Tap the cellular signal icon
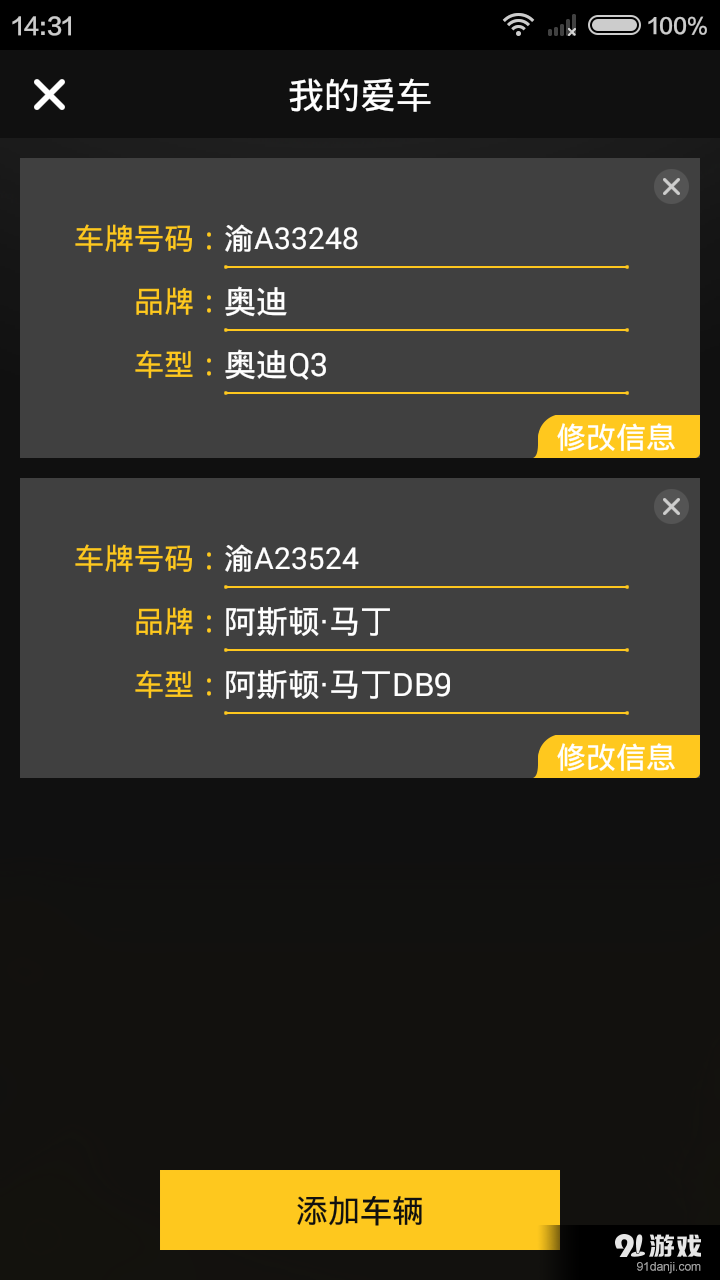Viewport: 720px width, 1280px height. [x=560, y=25]
